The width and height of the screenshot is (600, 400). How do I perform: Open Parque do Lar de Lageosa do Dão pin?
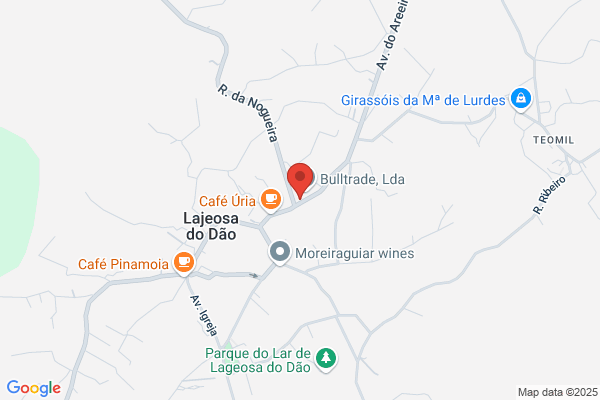[x=326, y=359]
